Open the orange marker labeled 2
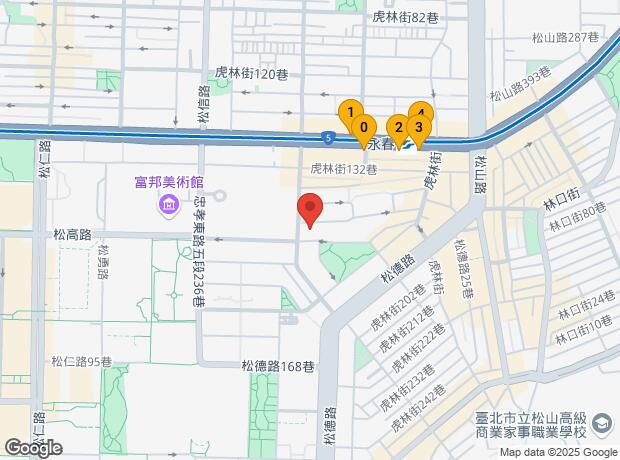This screenshot has height=460, width=620. (x=398, y=128)
